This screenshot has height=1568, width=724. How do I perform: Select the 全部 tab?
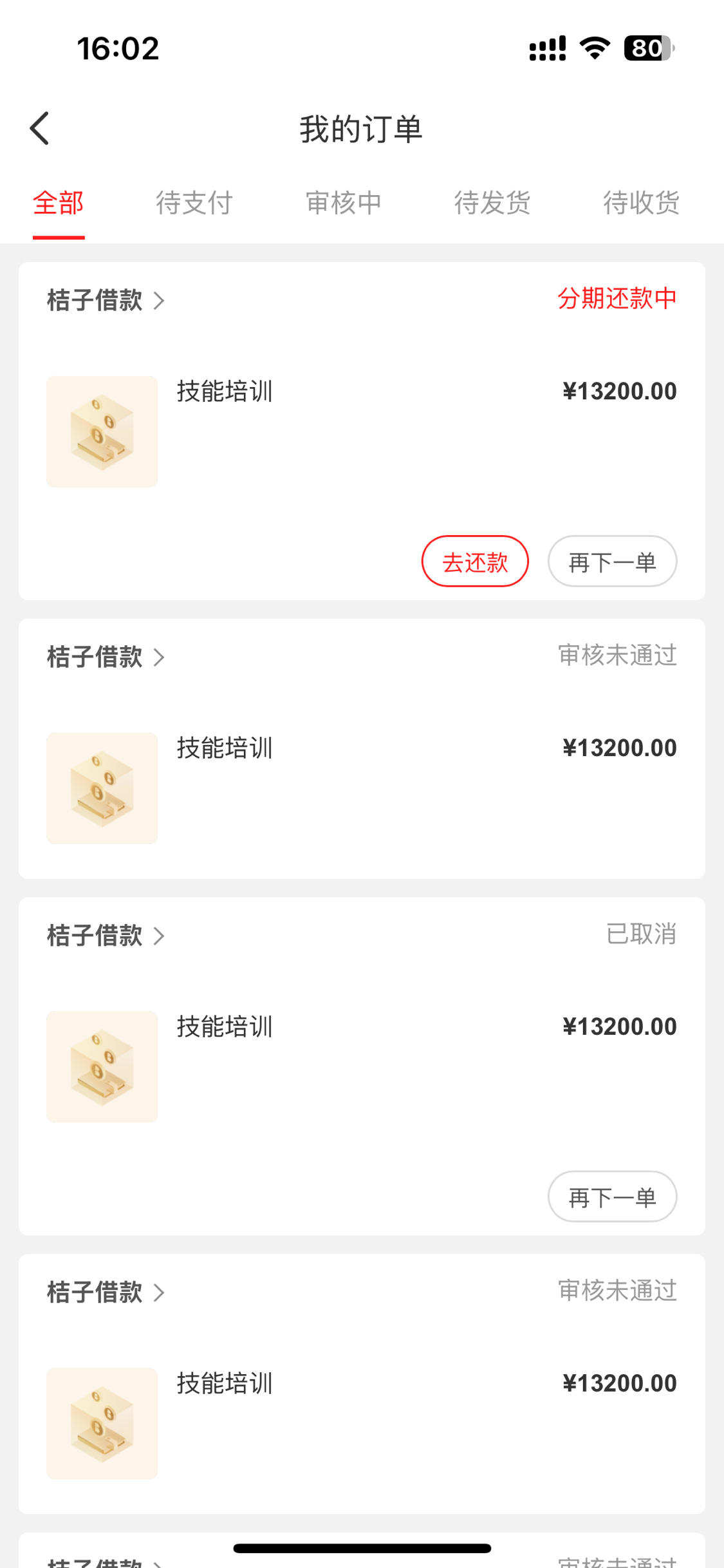point(59,203)
